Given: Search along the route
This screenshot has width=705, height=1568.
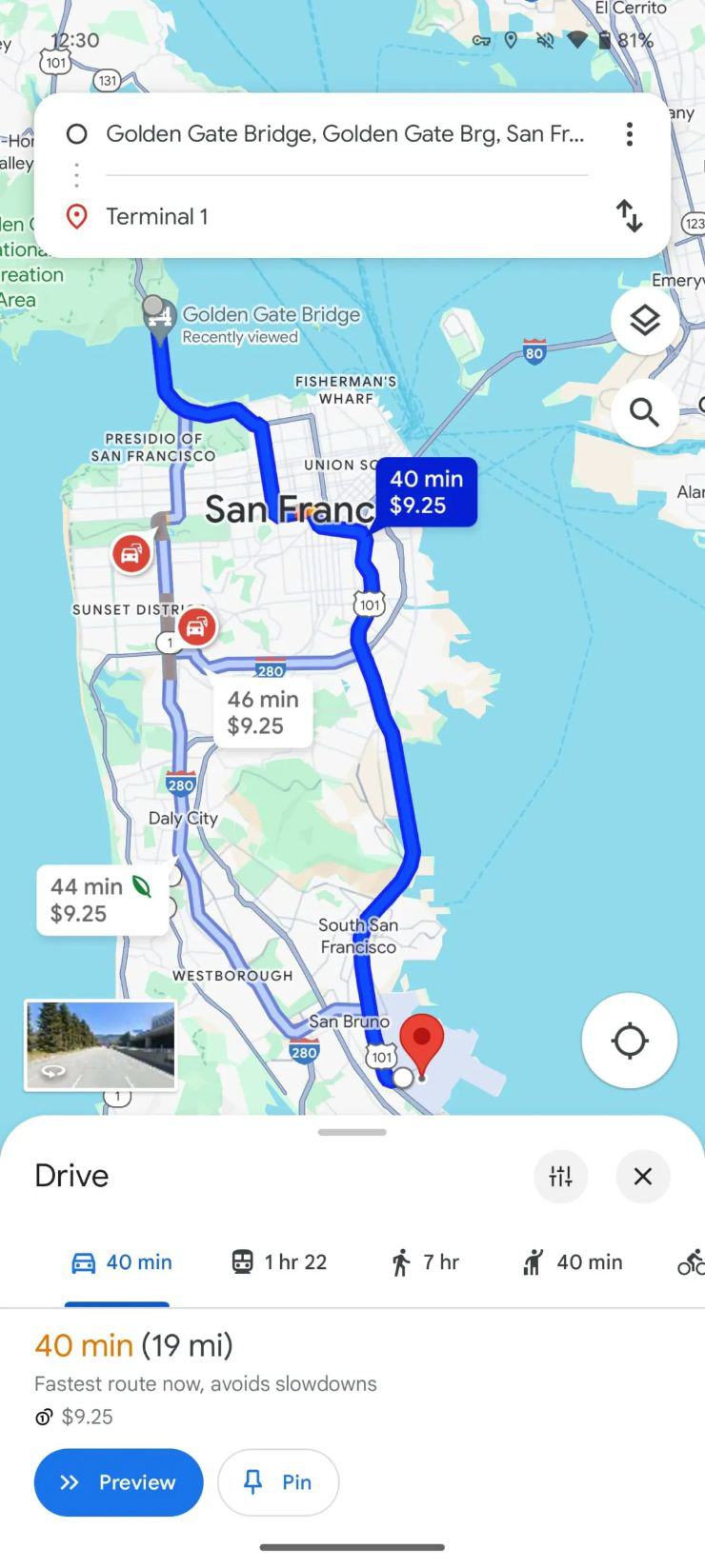Looking at the screenshot, I should [645, 412].
